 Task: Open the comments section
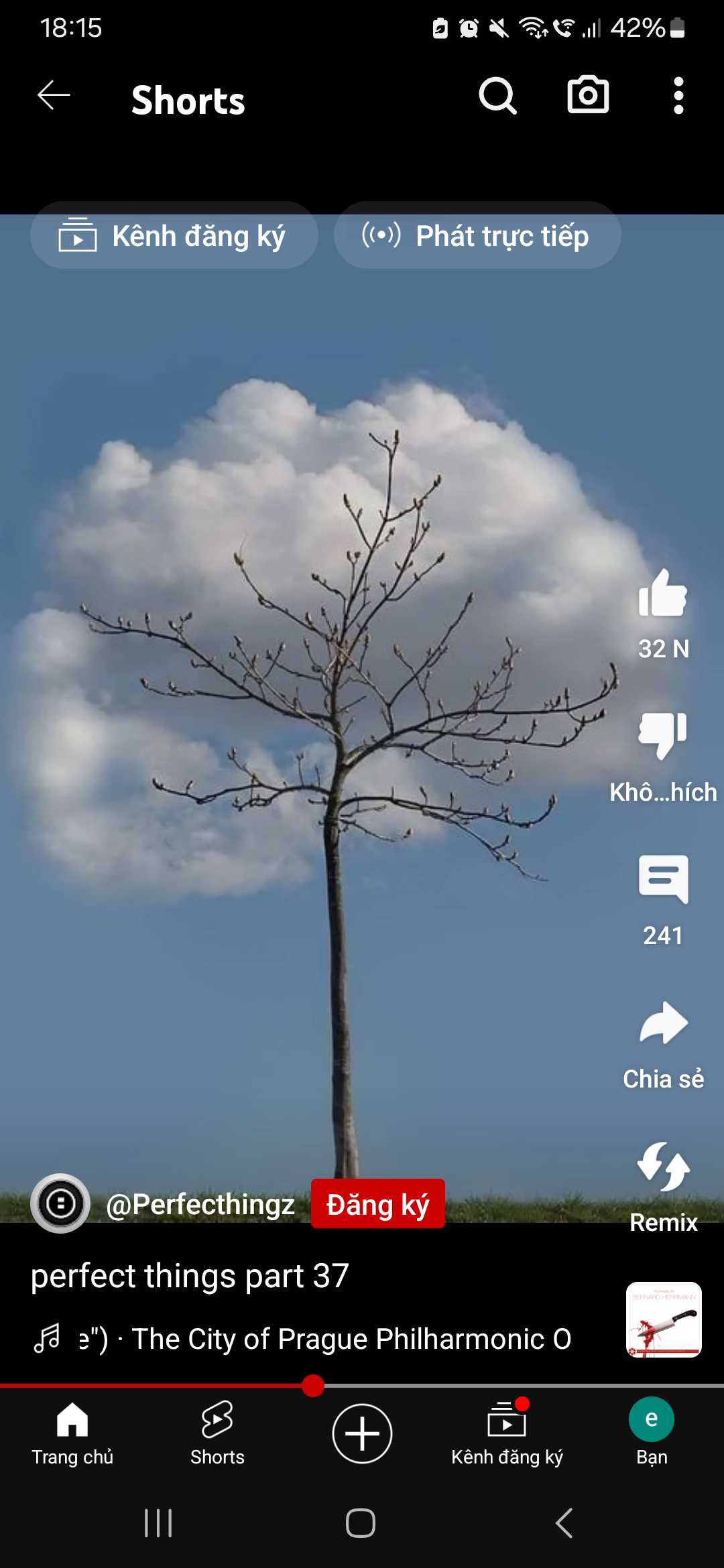(x=663, y=879)
